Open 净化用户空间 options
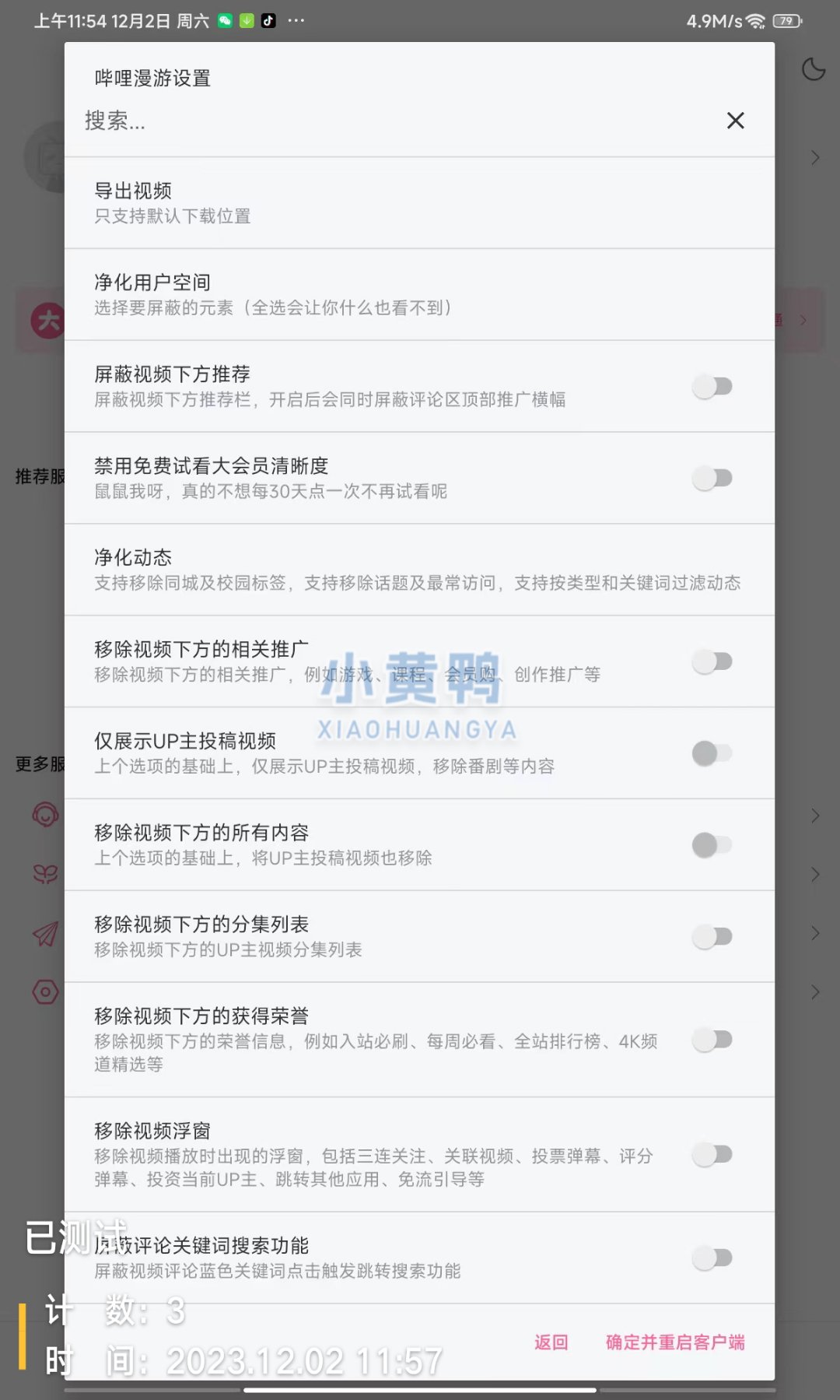This screenshot has height=1400, width=840. 418,294
